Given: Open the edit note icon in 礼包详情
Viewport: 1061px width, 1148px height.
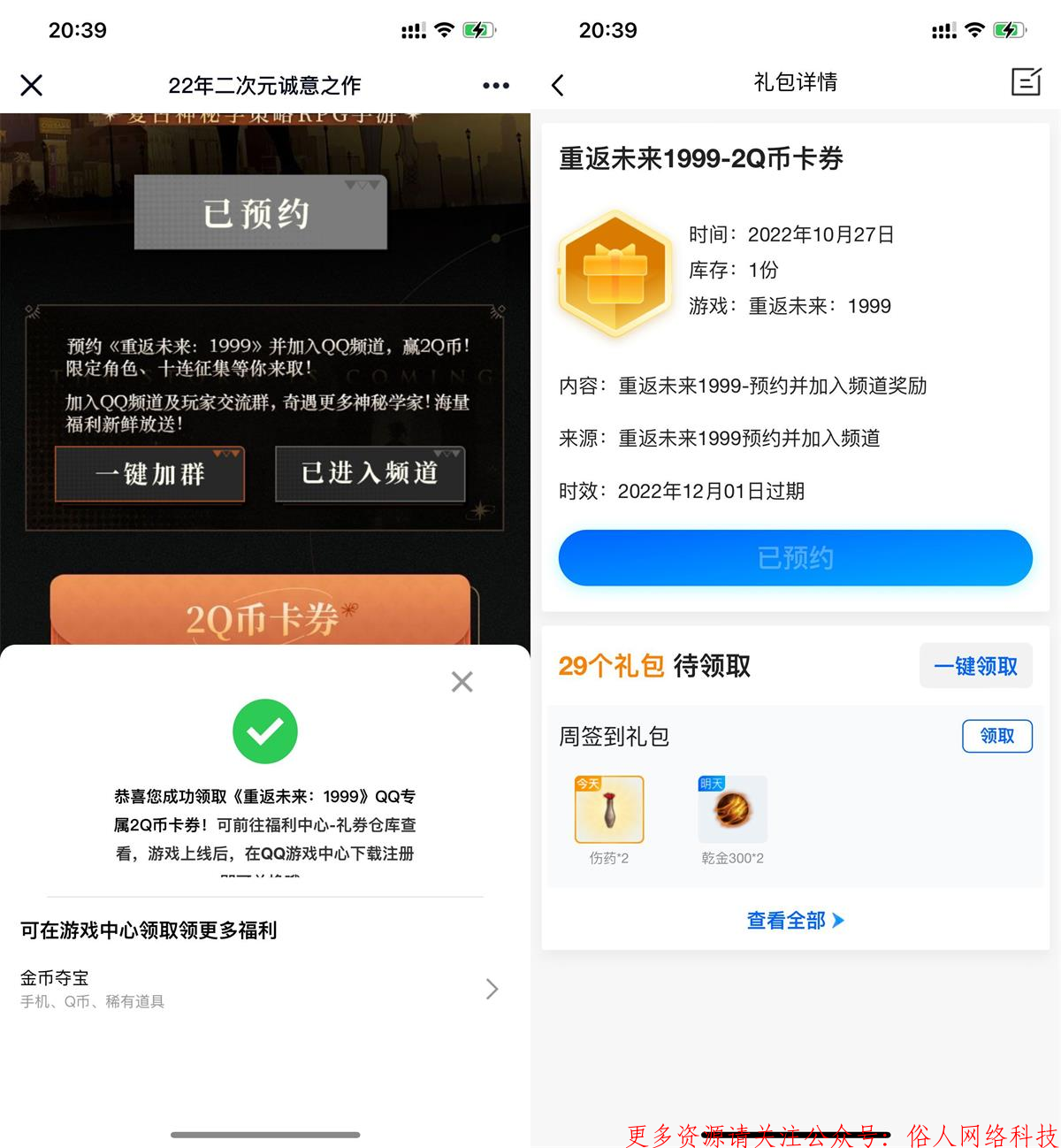Looking at the screenshot, I should (1025, 82).
